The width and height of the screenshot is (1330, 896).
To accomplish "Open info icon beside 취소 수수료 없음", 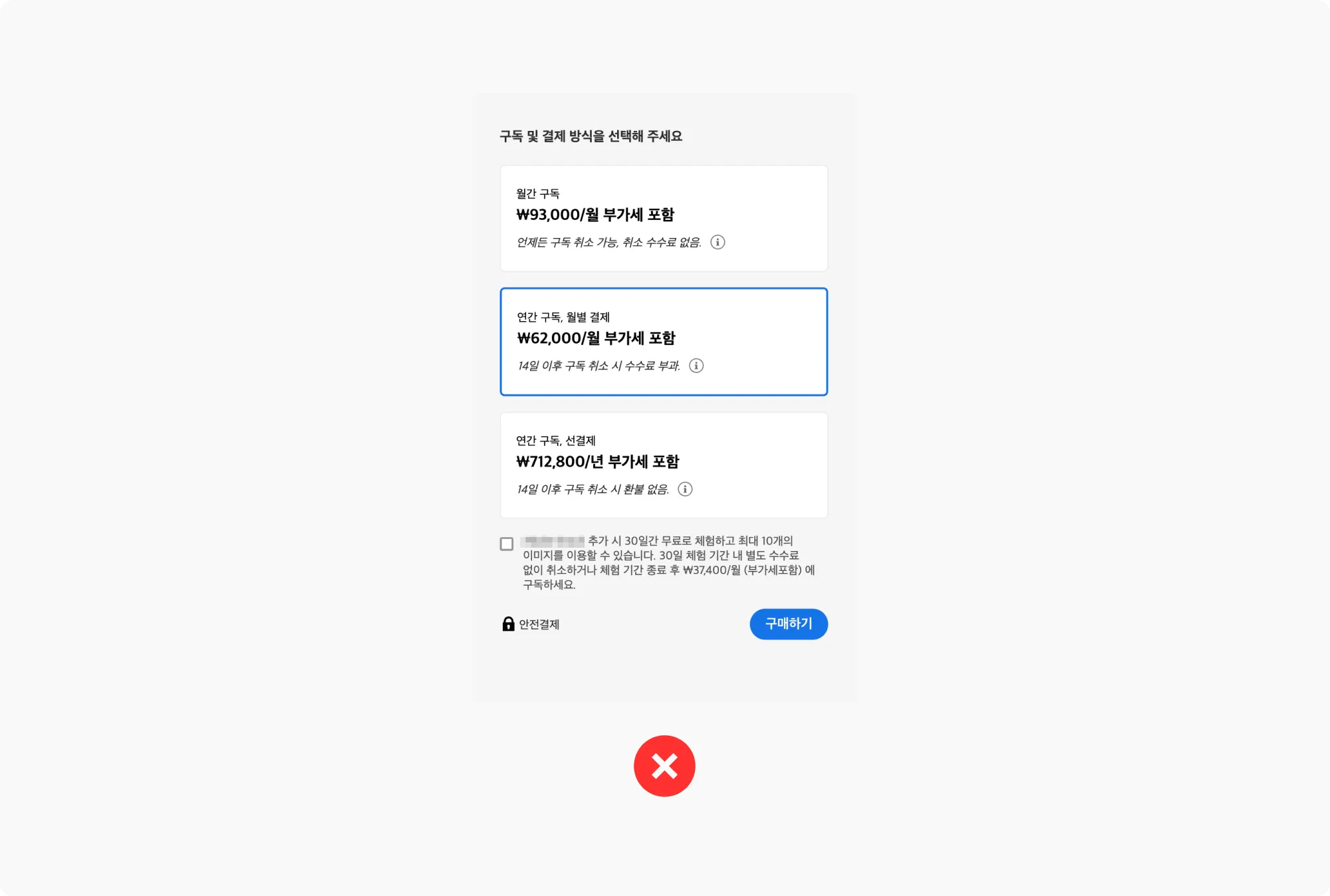I will [x=718, y=242].
